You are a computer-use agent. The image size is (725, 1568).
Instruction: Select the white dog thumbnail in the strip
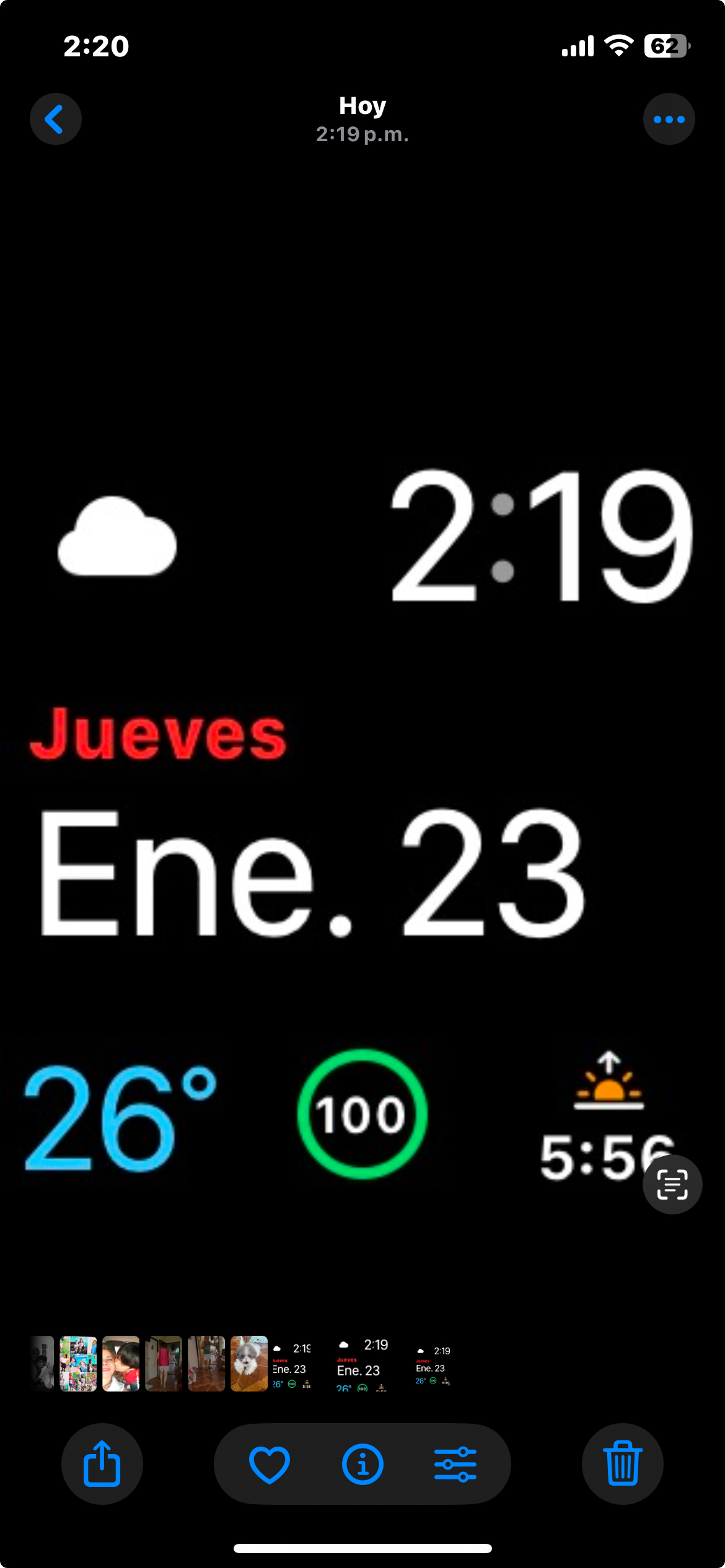[x=248, y=1364]
